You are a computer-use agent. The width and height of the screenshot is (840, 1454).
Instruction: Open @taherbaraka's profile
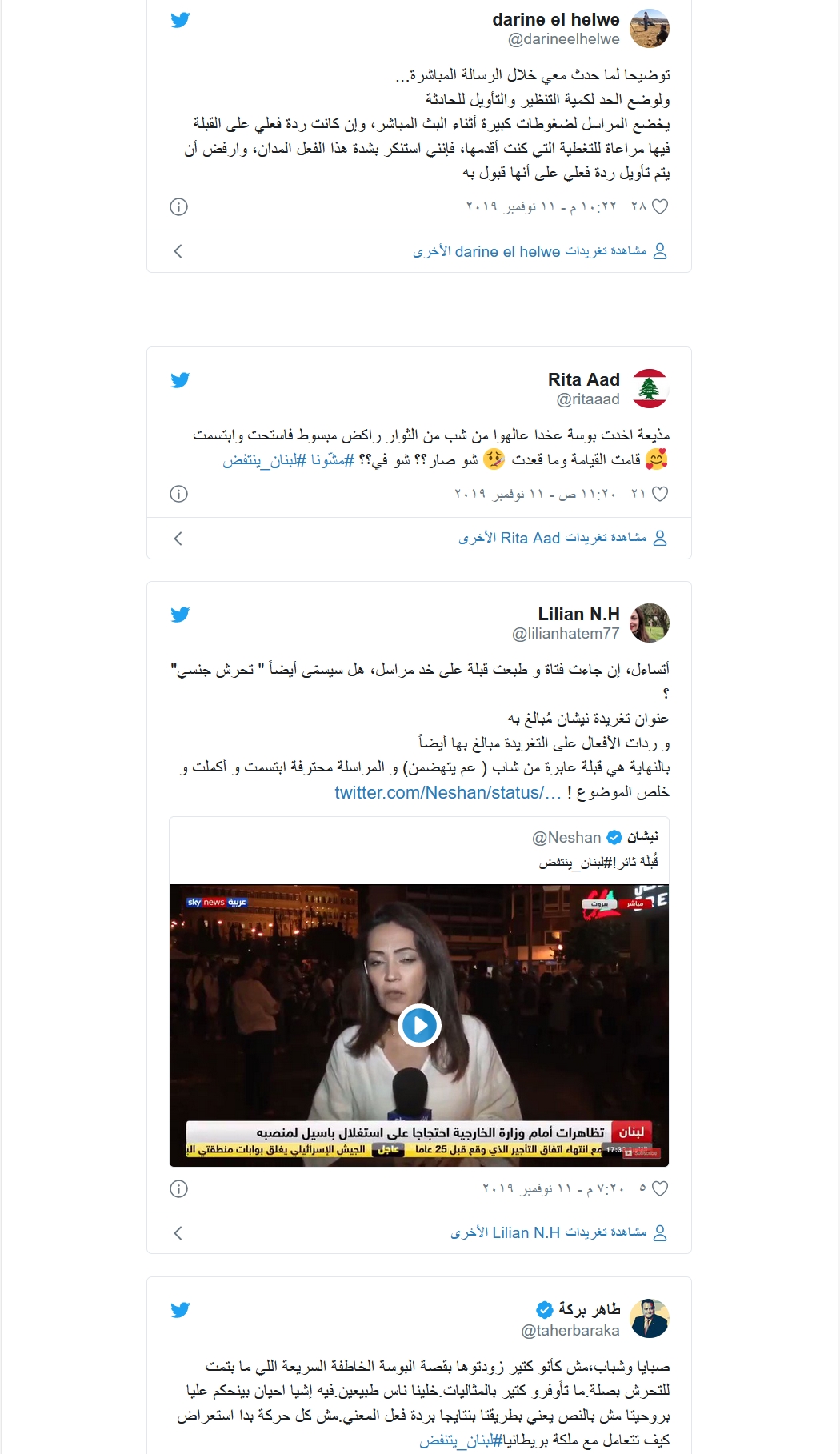[x=570, y=1330]
